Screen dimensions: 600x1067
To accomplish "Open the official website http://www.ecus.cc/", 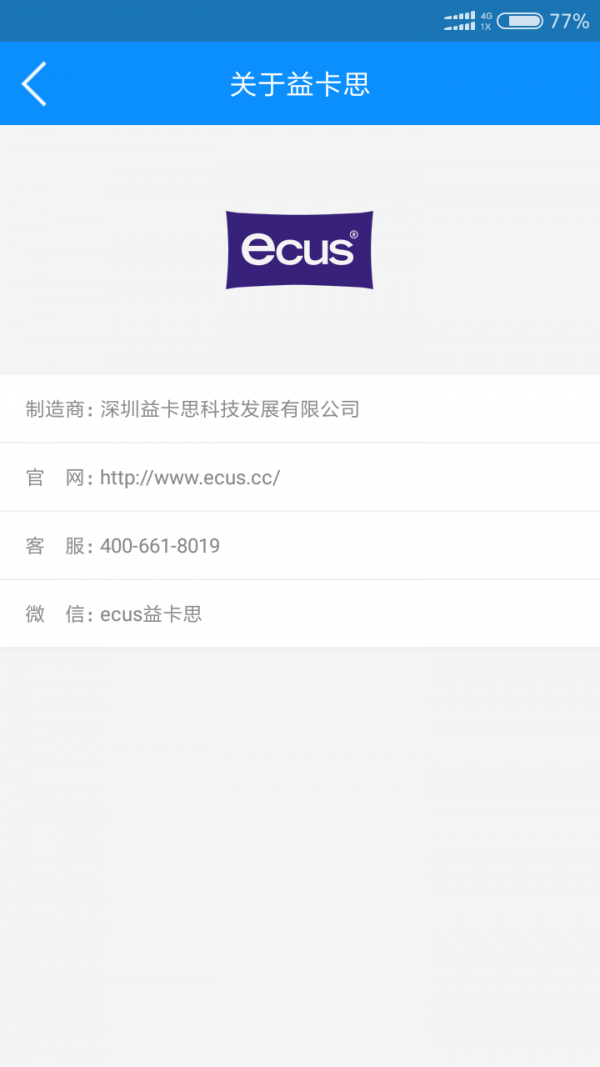I will tap(190, 478).
